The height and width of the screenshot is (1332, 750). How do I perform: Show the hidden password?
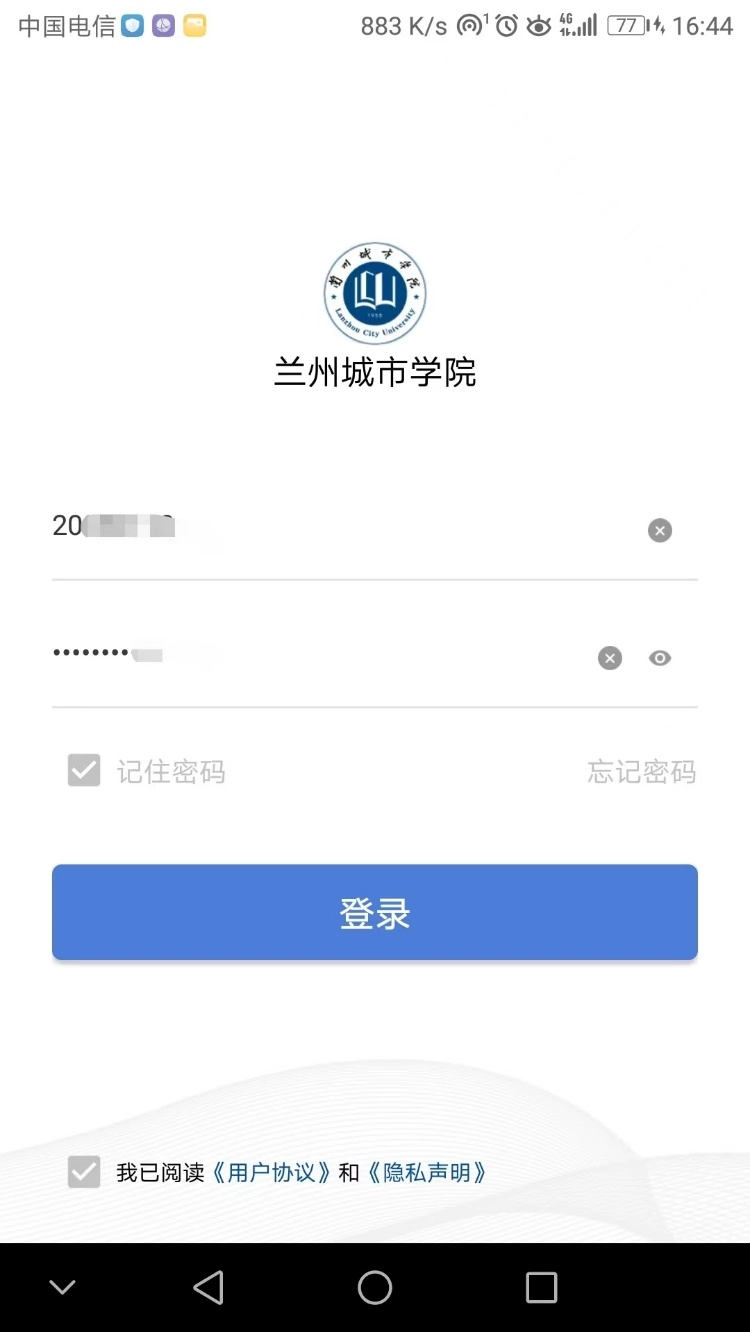(659, 658)
